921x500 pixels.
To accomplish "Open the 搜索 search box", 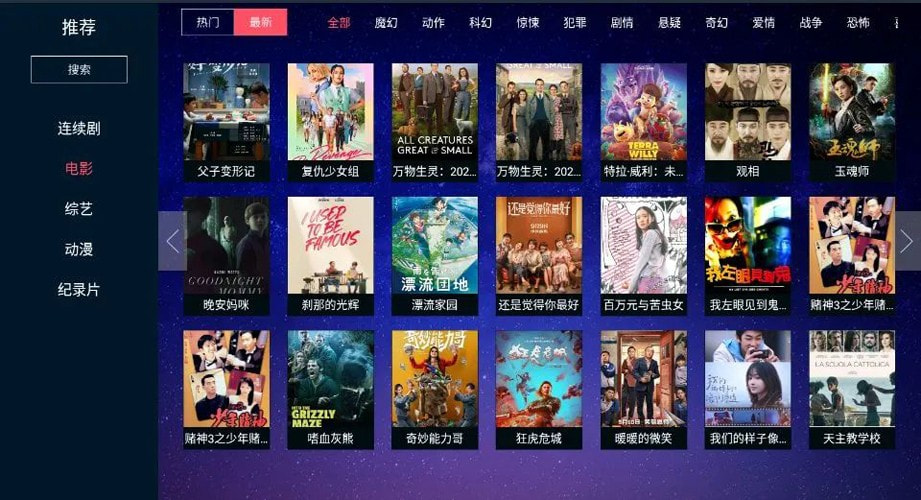I will point(79,69).
